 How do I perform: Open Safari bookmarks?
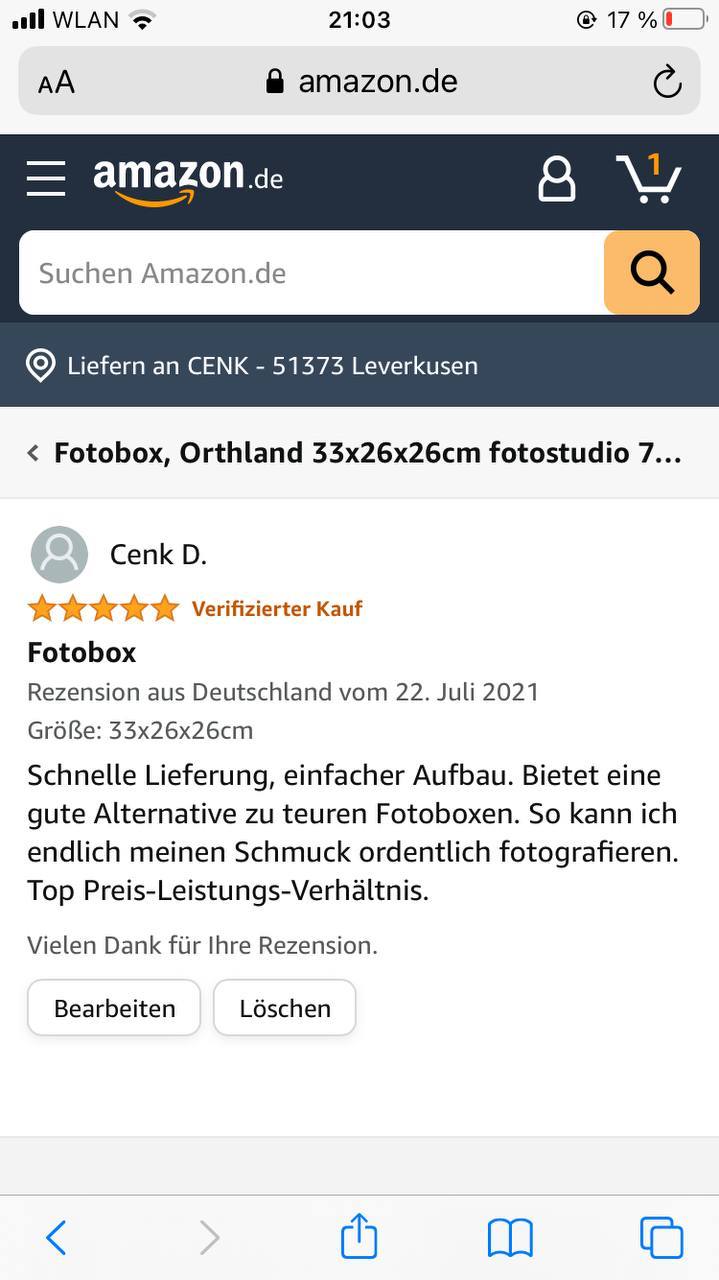[x=510, y=1238]
